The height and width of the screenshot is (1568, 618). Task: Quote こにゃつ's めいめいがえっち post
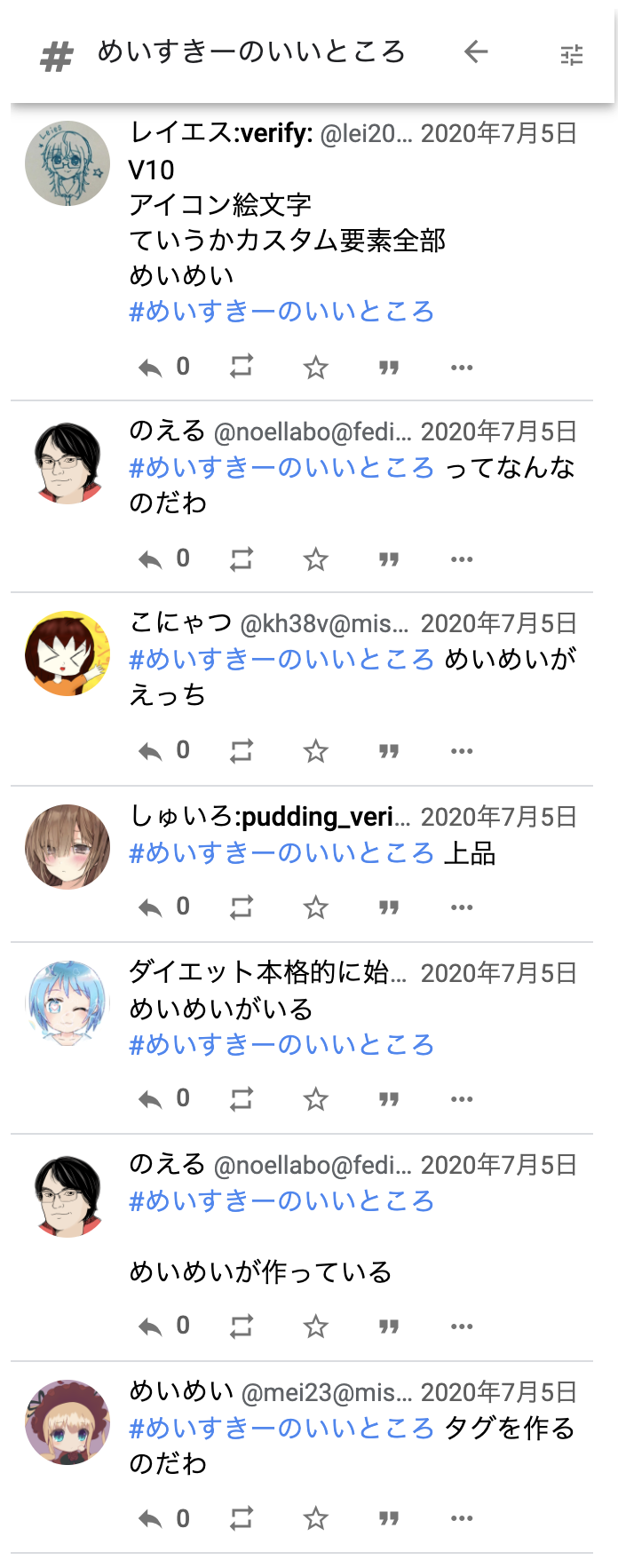click(x=389, y=751)
